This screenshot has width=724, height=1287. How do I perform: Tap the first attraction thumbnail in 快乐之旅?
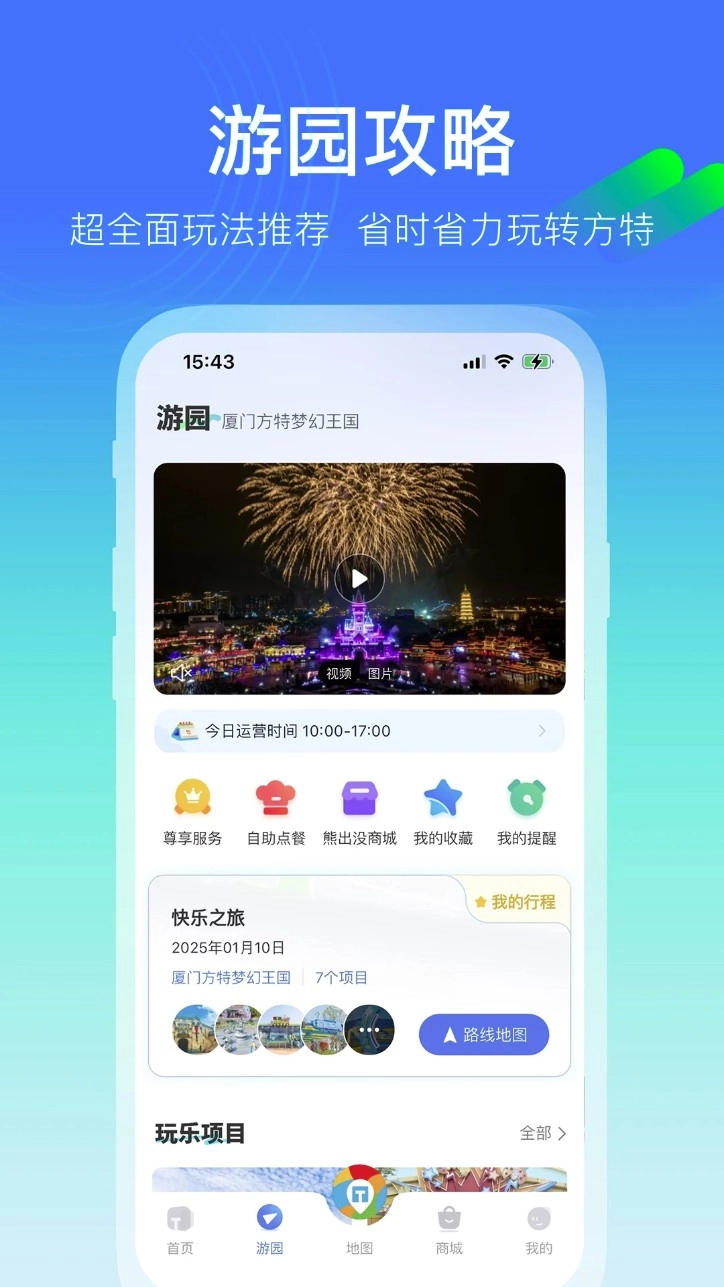[197, 1029]
